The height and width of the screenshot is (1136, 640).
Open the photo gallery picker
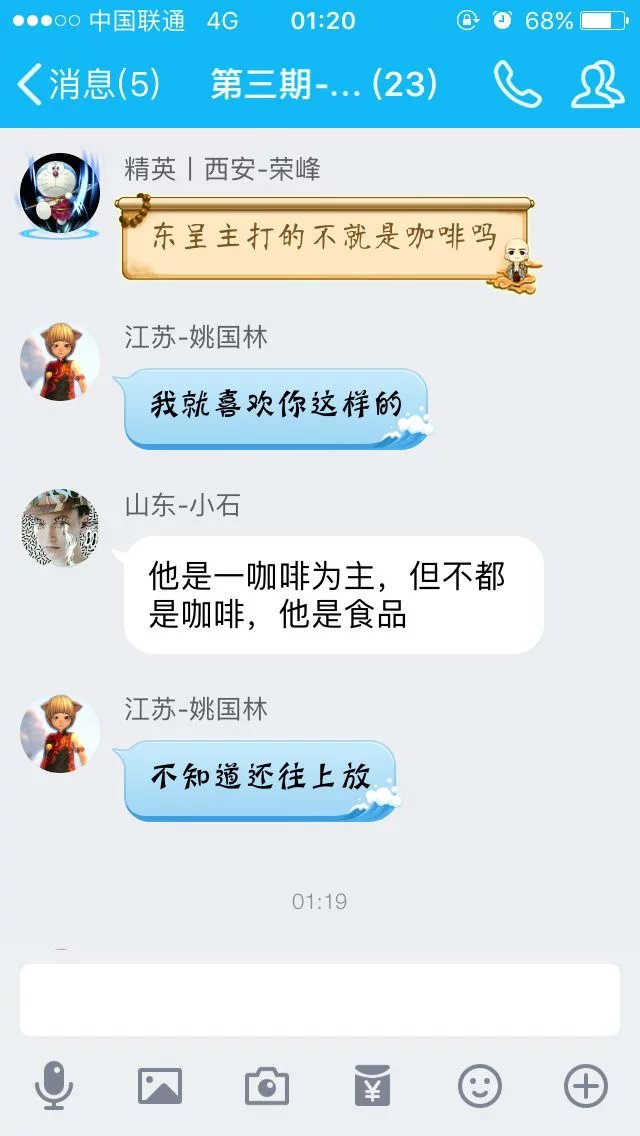[x=160, y=1085]
